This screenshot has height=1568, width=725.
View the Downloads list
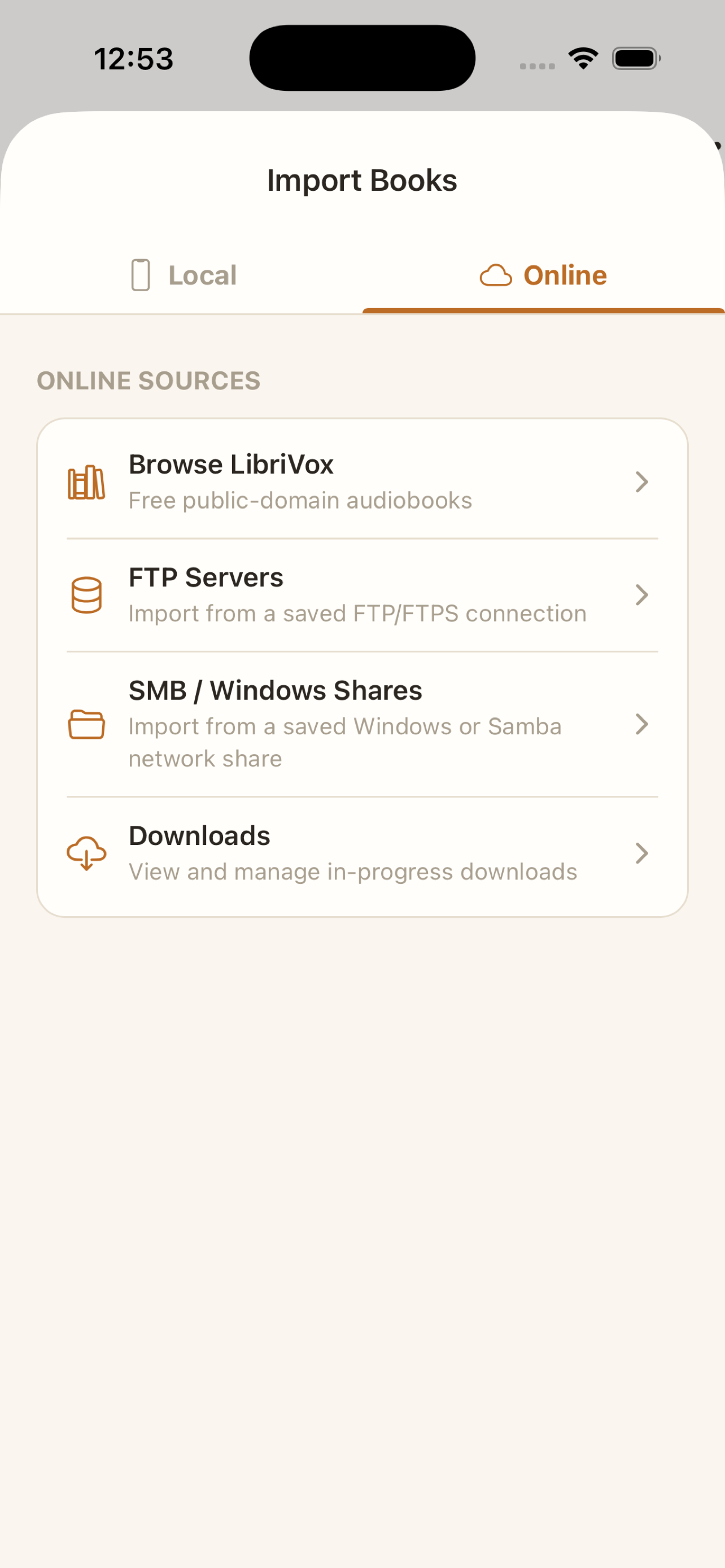tap(362, 853)
